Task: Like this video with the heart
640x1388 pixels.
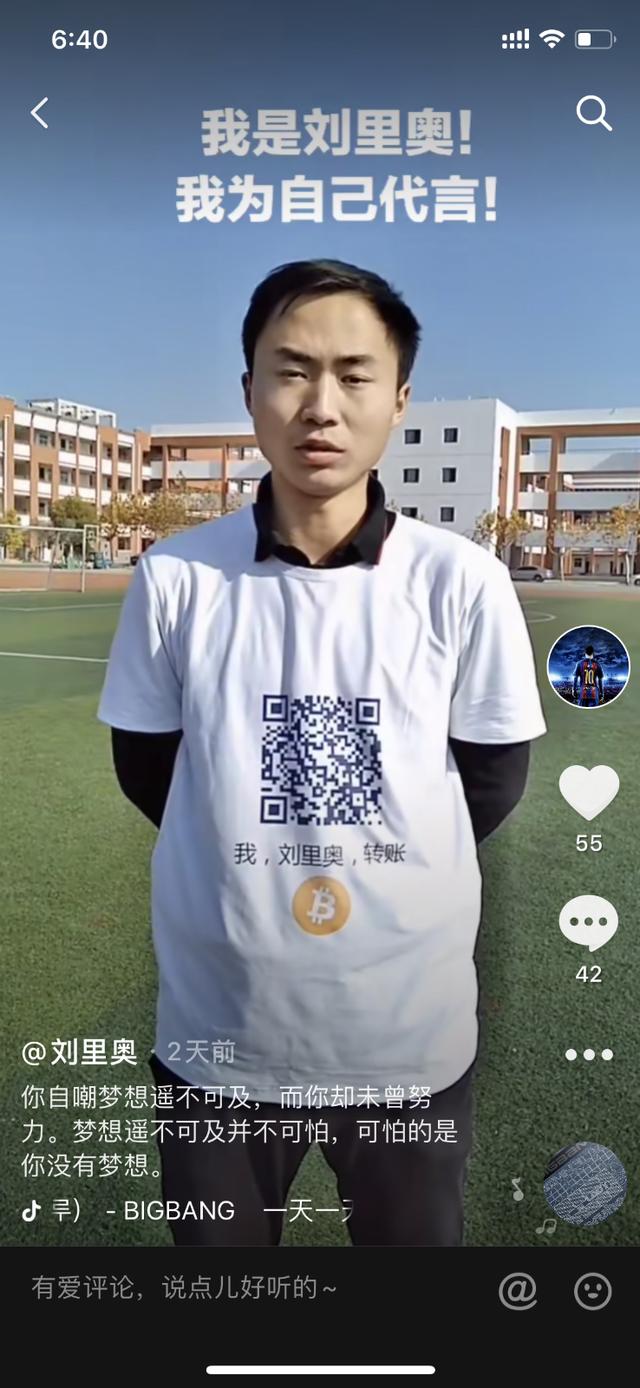Action: point(589,792)
